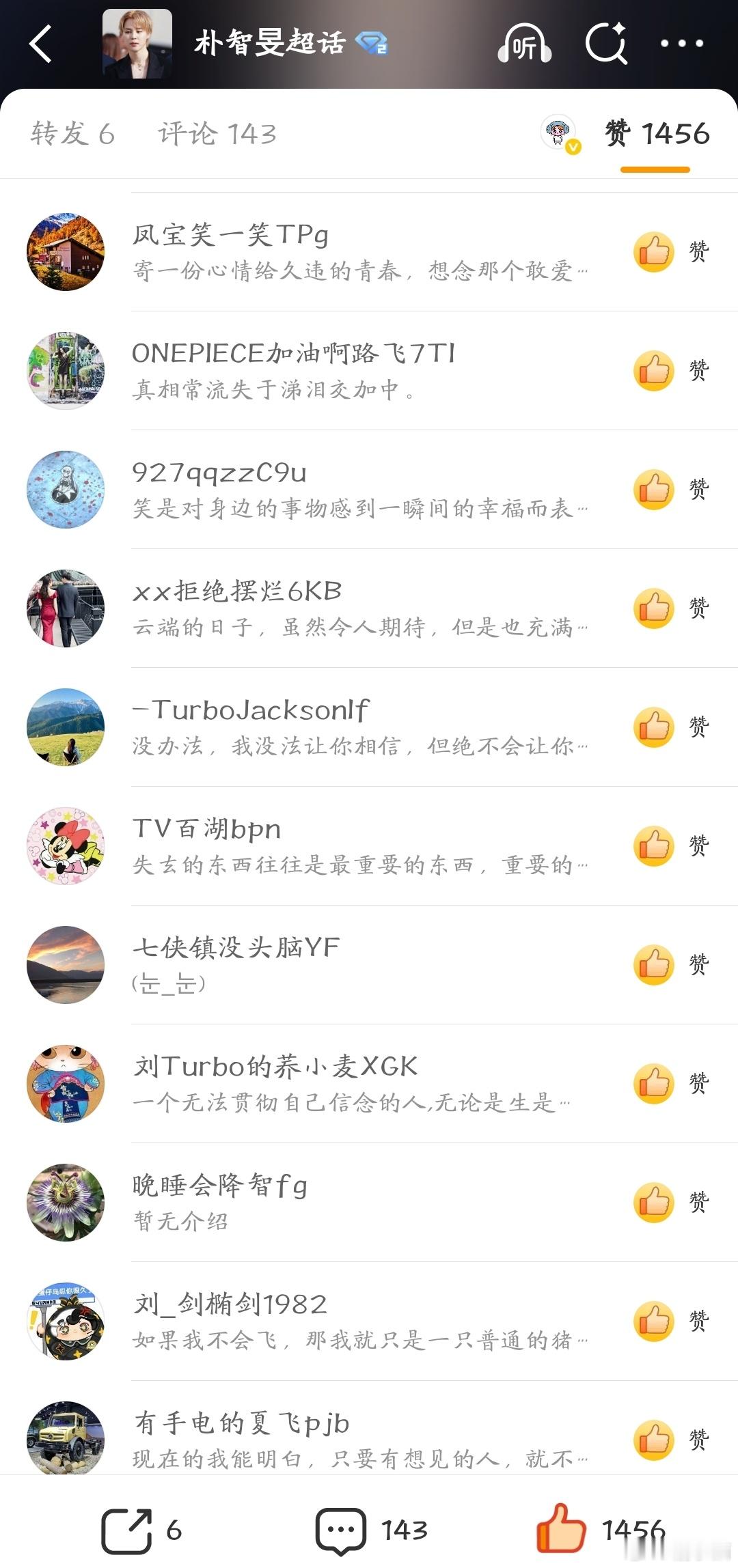Tap 赞 button beside 晚睡会降智fg

(670, 1203)
